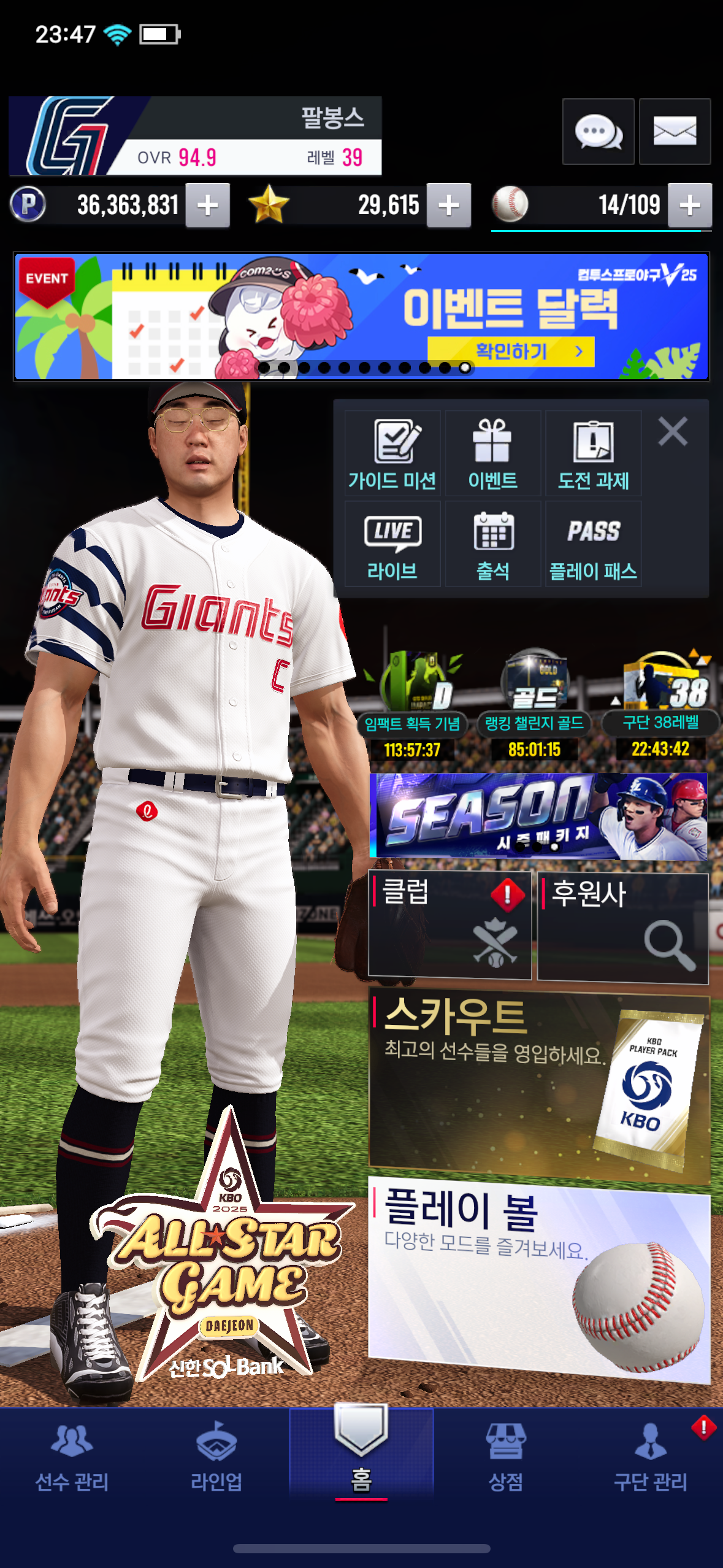Open the SEASON banner
Image resolution: width=723 pixels, height=1568 pixels.
click(x=538, y=816)
